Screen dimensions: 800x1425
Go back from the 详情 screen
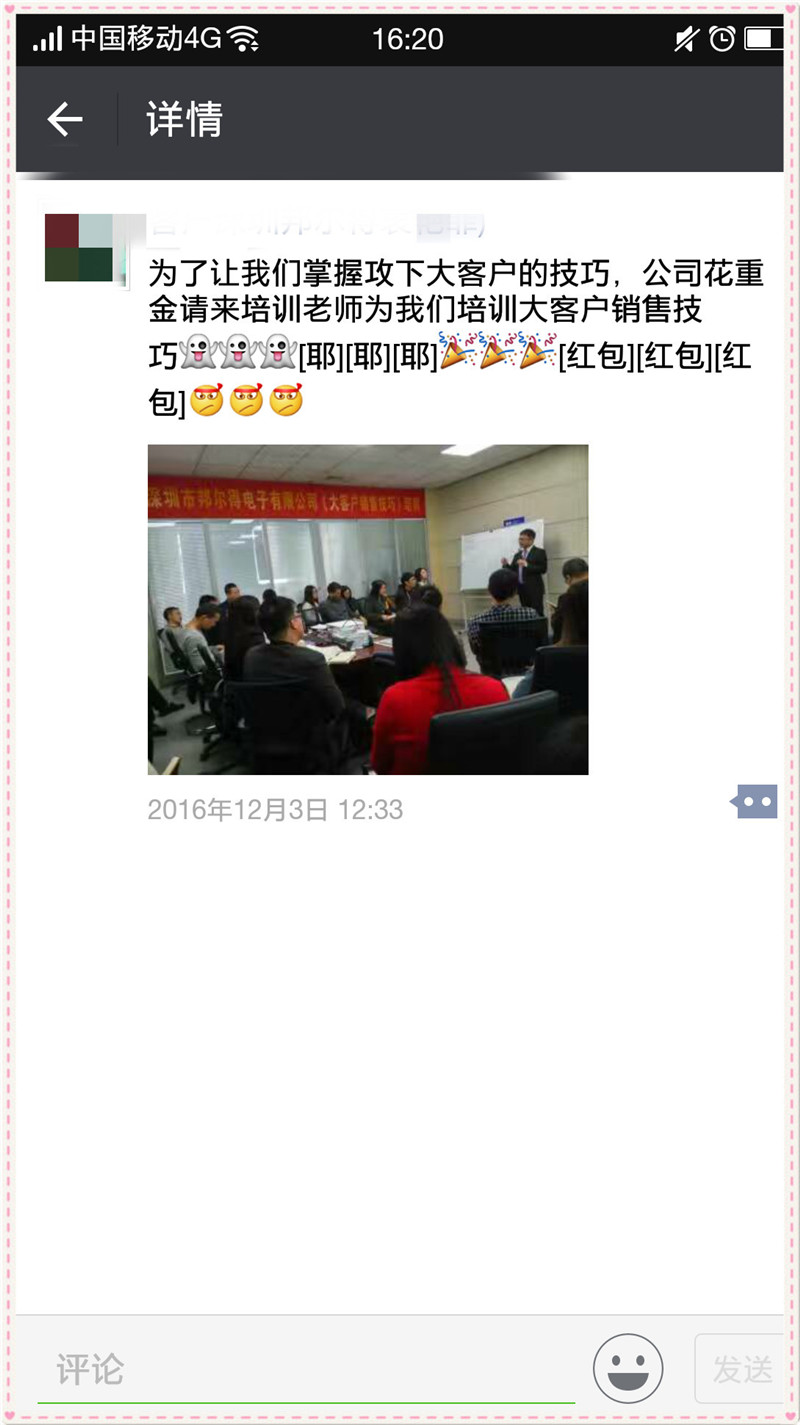[65, 120]
